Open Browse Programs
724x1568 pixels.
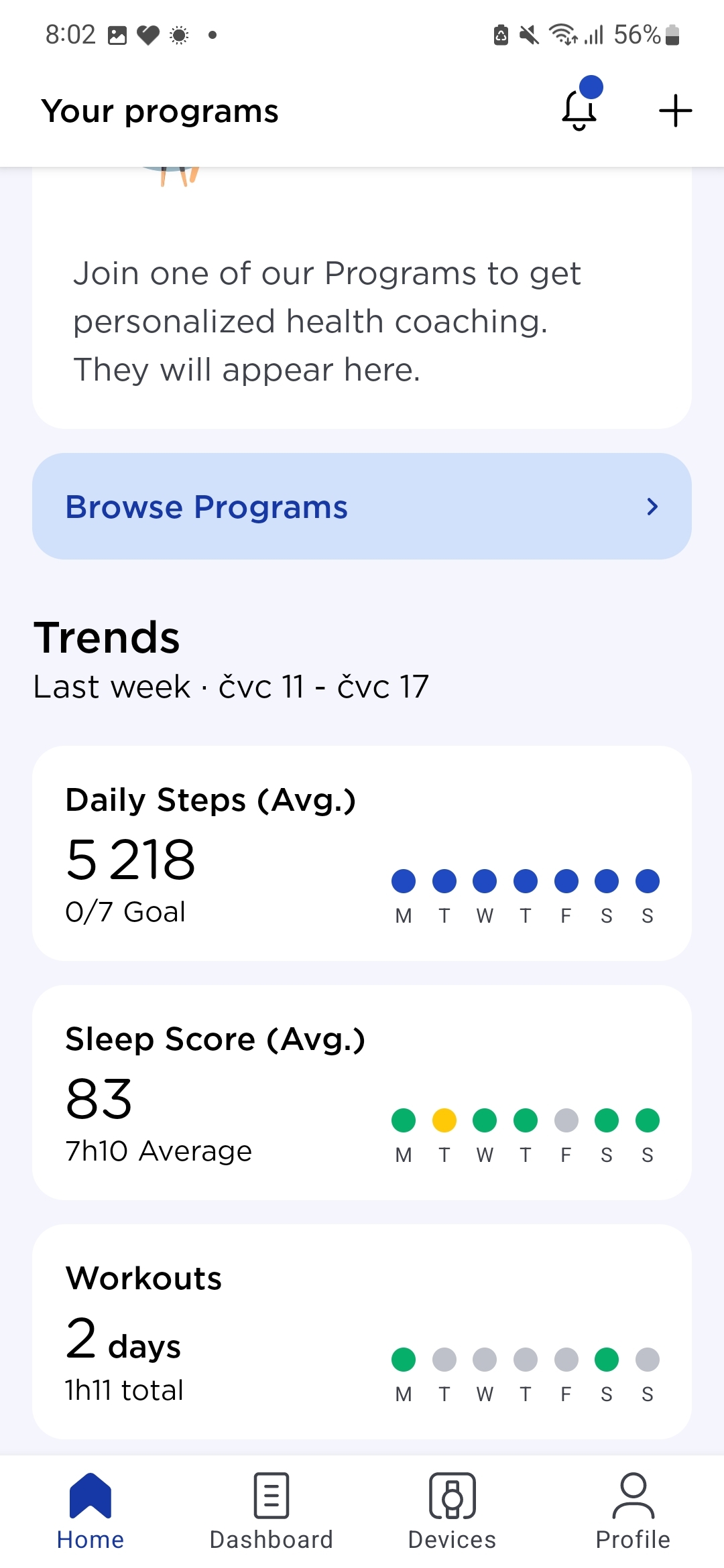pyautogui.click(x=362, y=507)
